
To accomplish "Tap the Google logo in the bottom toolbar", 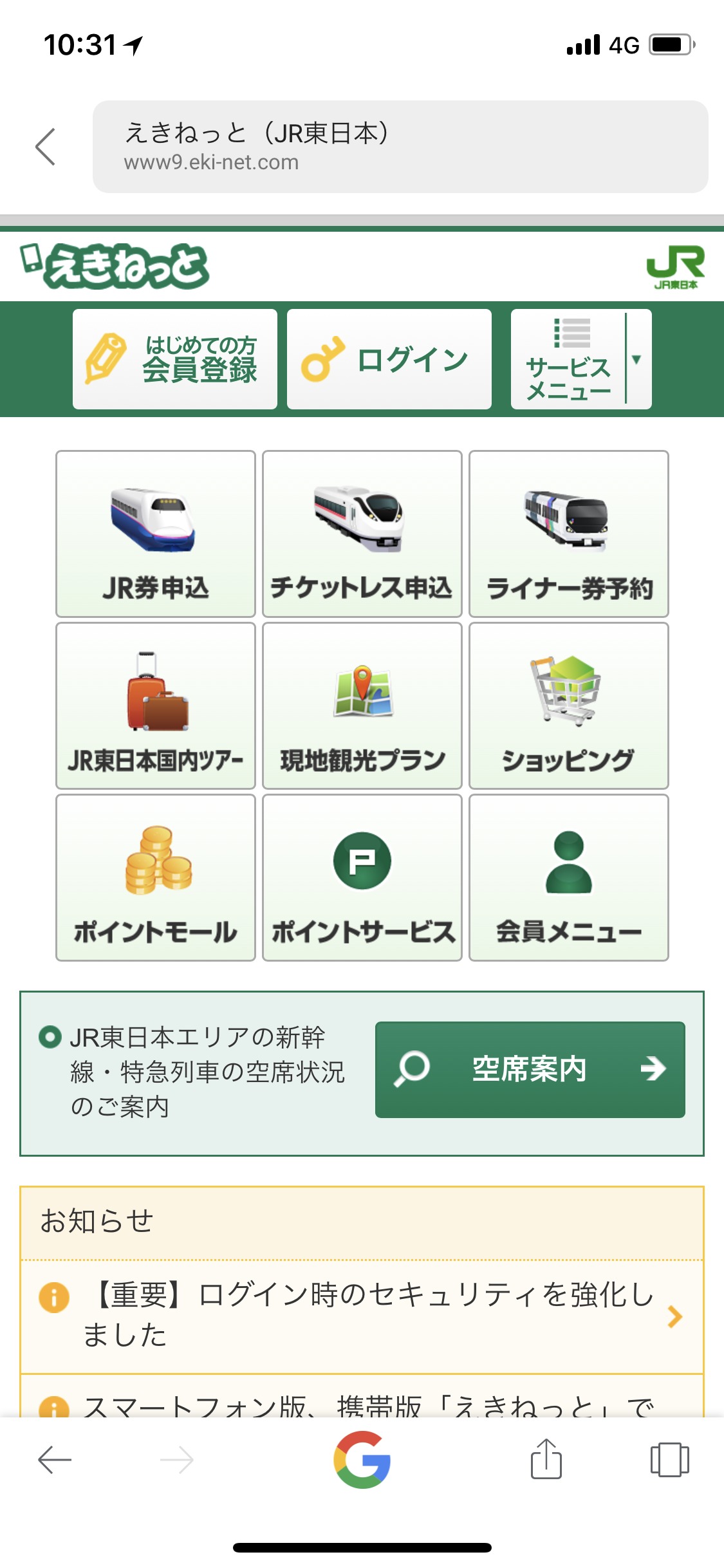I will [362, 1459].
